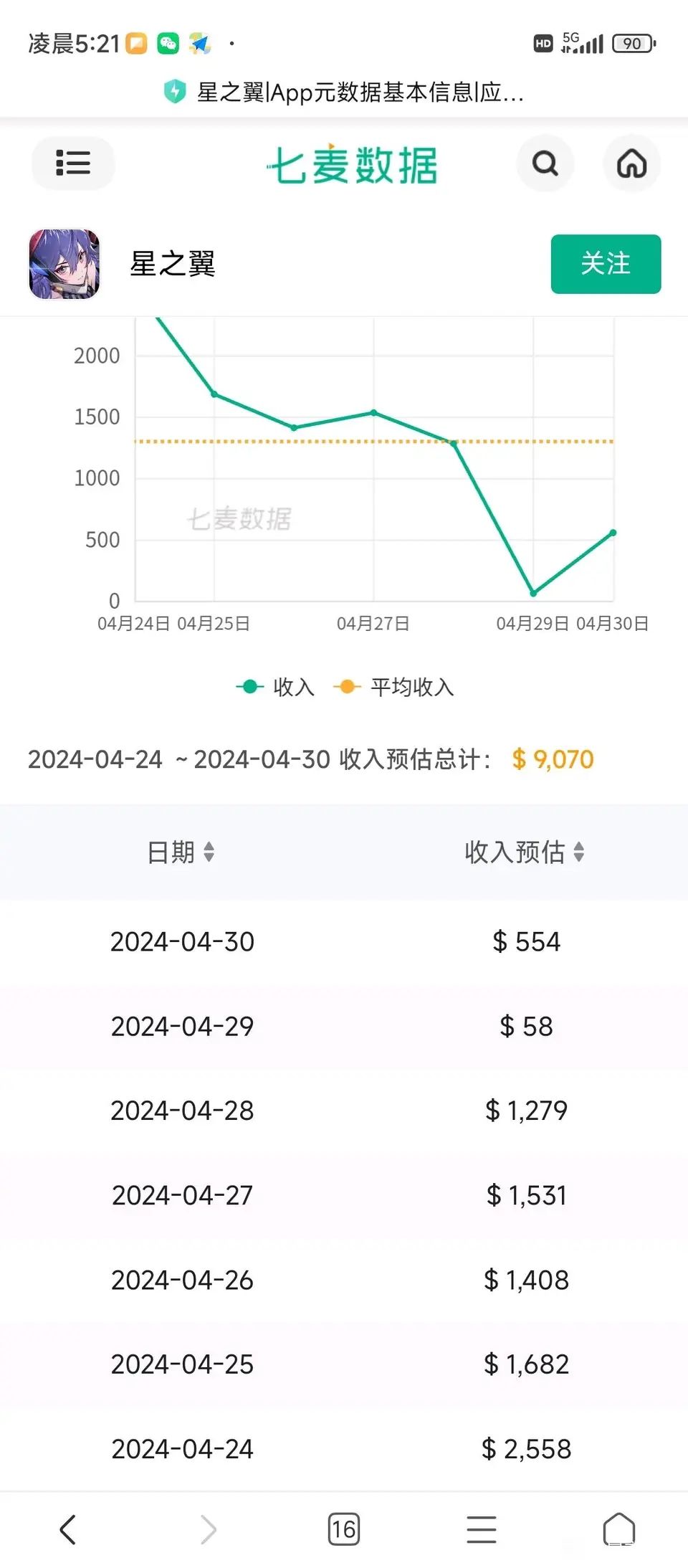This screenshot has height=1568, width=688.
Task: Sort table by 收入预估 column
Action: [x=525, y=852]
